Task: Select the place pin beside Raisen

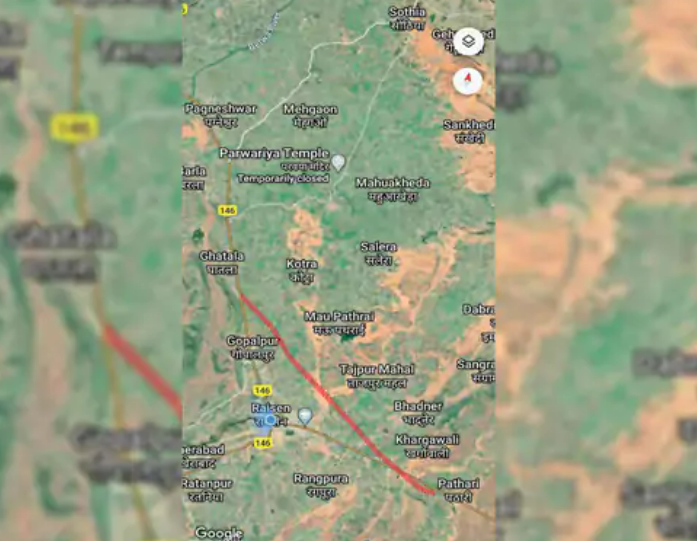Action: point(304,416)
